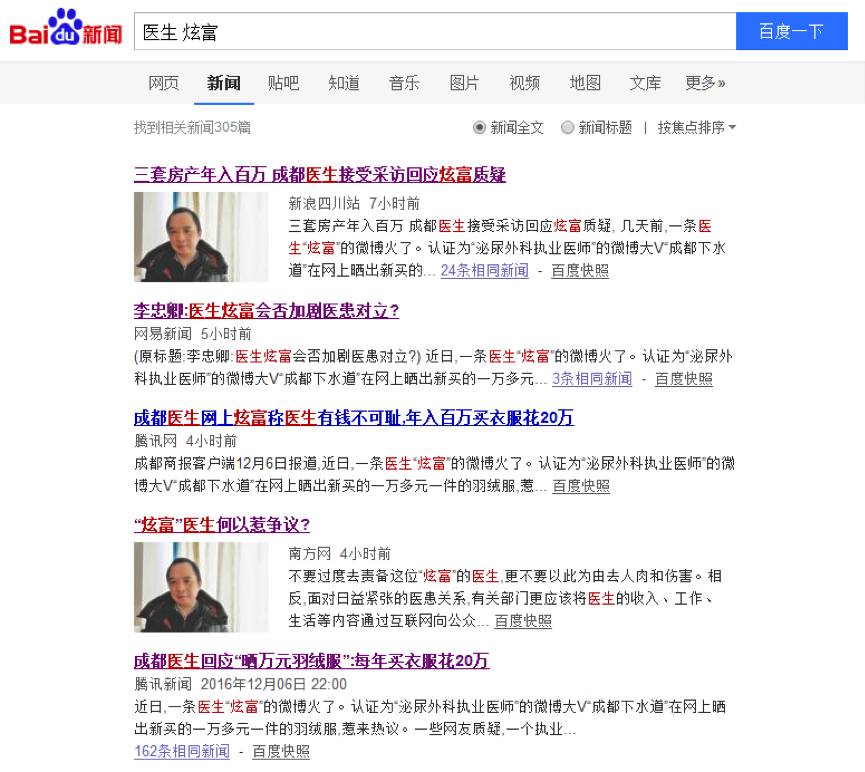Open article “炫富”医生何以惹争议?

(222, 525)
